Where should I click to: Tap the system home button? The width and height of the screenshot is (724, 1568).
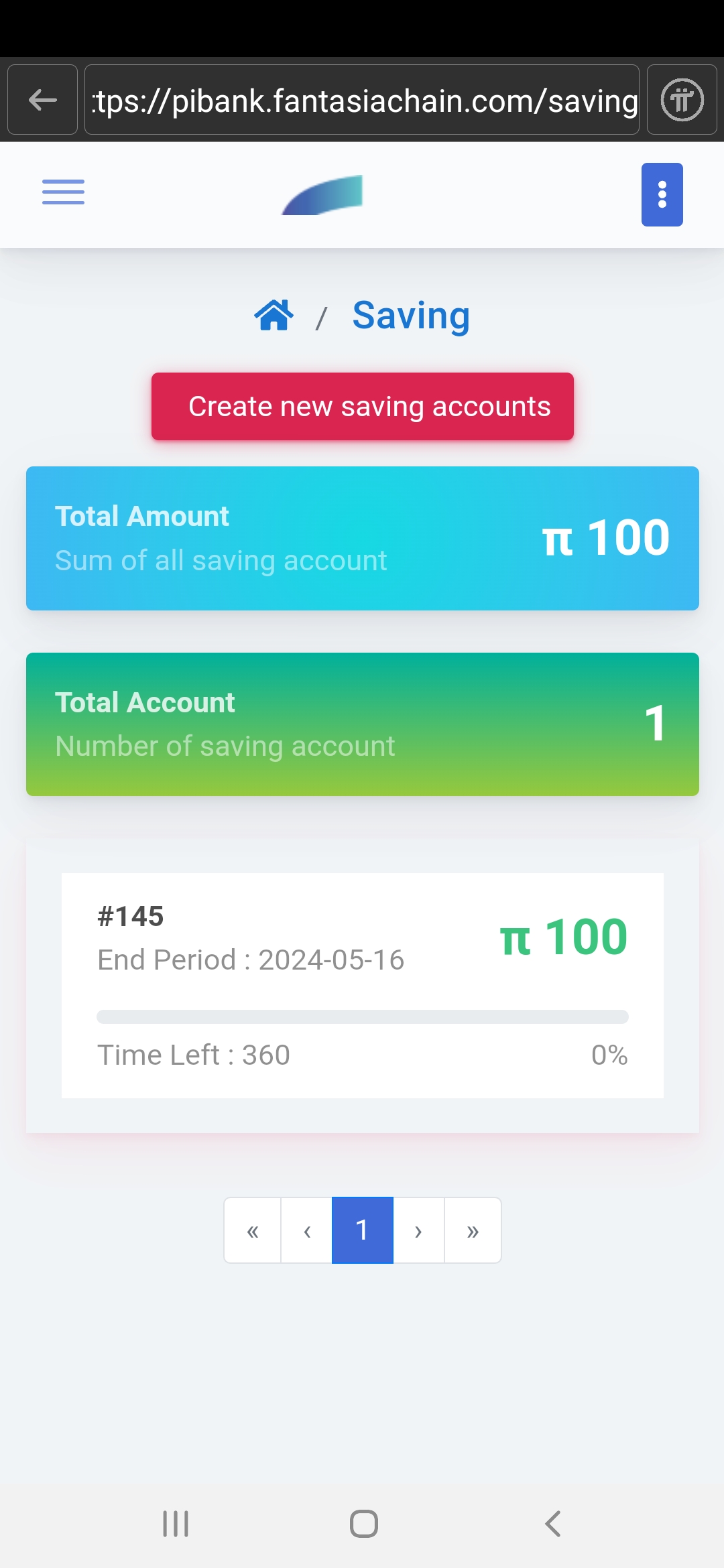pyautogui.click(x=363, y=1524)
